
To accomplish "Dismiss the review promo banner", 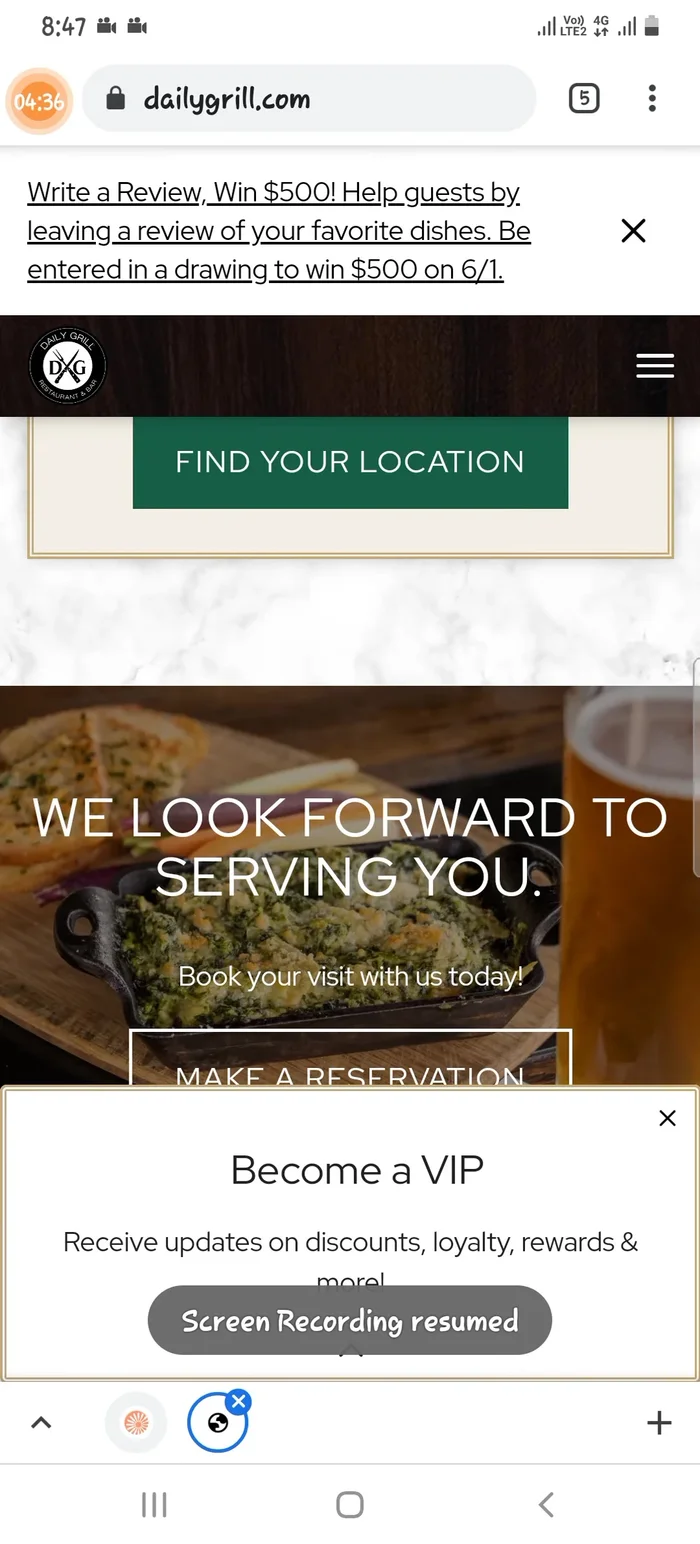I will click(633, 231).
